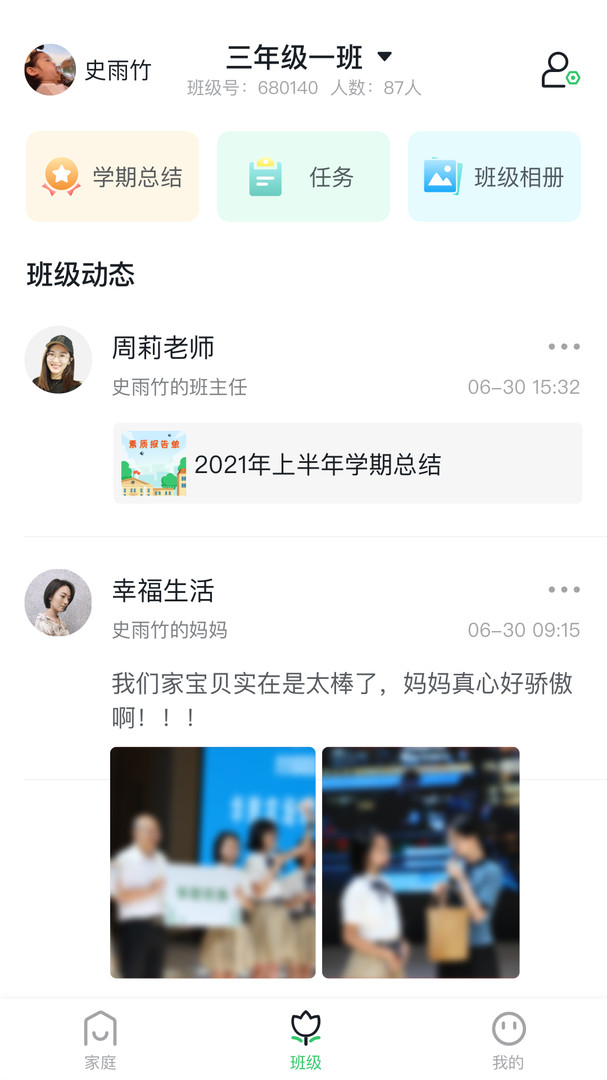Open more options on 周莉老师's post
The image size is (607, 1080).
pos(564,347)
